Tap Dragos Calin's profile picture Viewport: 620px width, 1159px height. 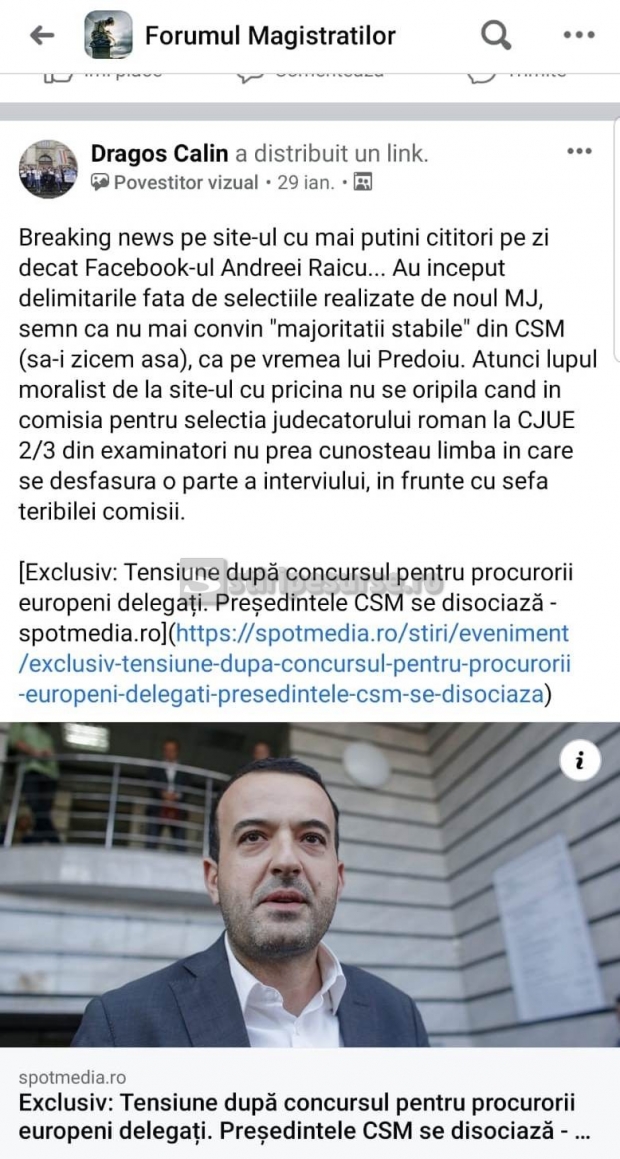pyautogui.click(x=48, y=169)
